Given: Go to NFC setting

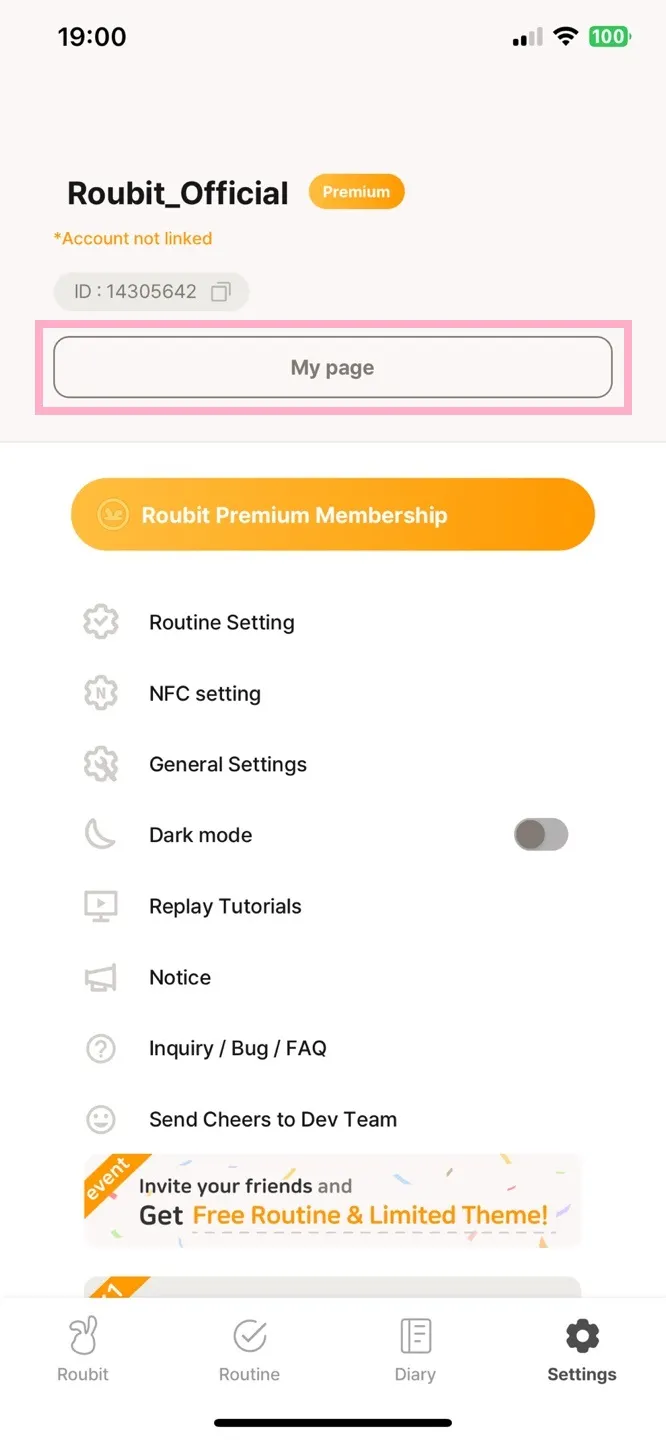Looking at the screenshot, I should point(205,693).
